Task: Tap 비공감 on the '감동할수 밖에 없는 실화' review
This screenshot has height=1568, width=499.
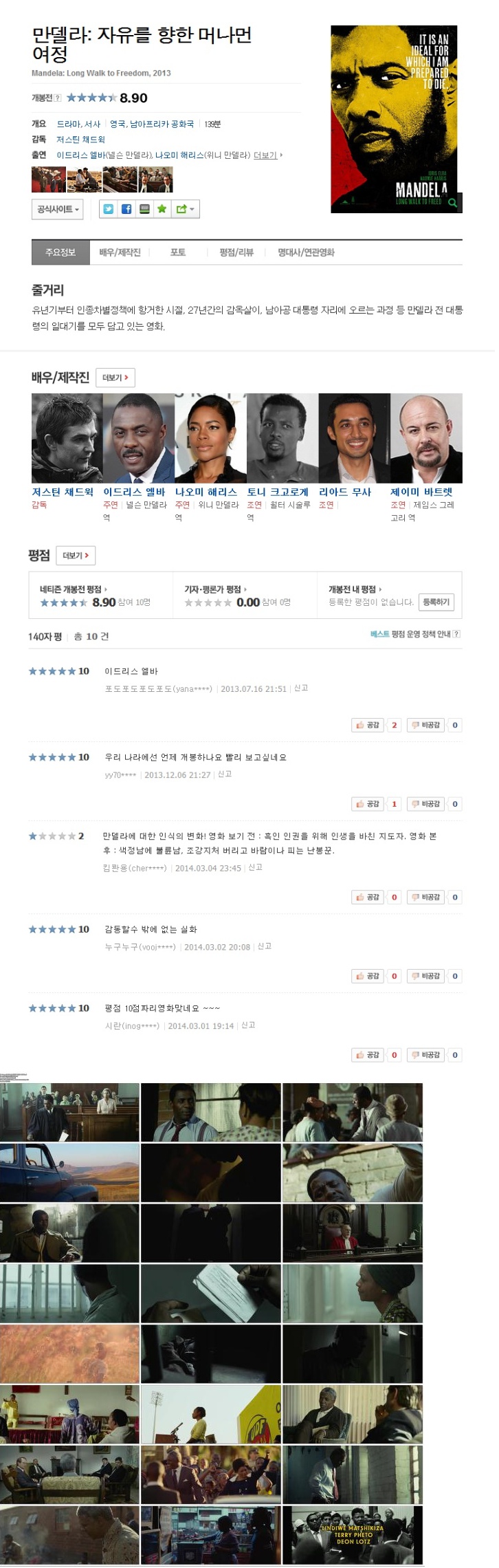Action: coord(425,976)
